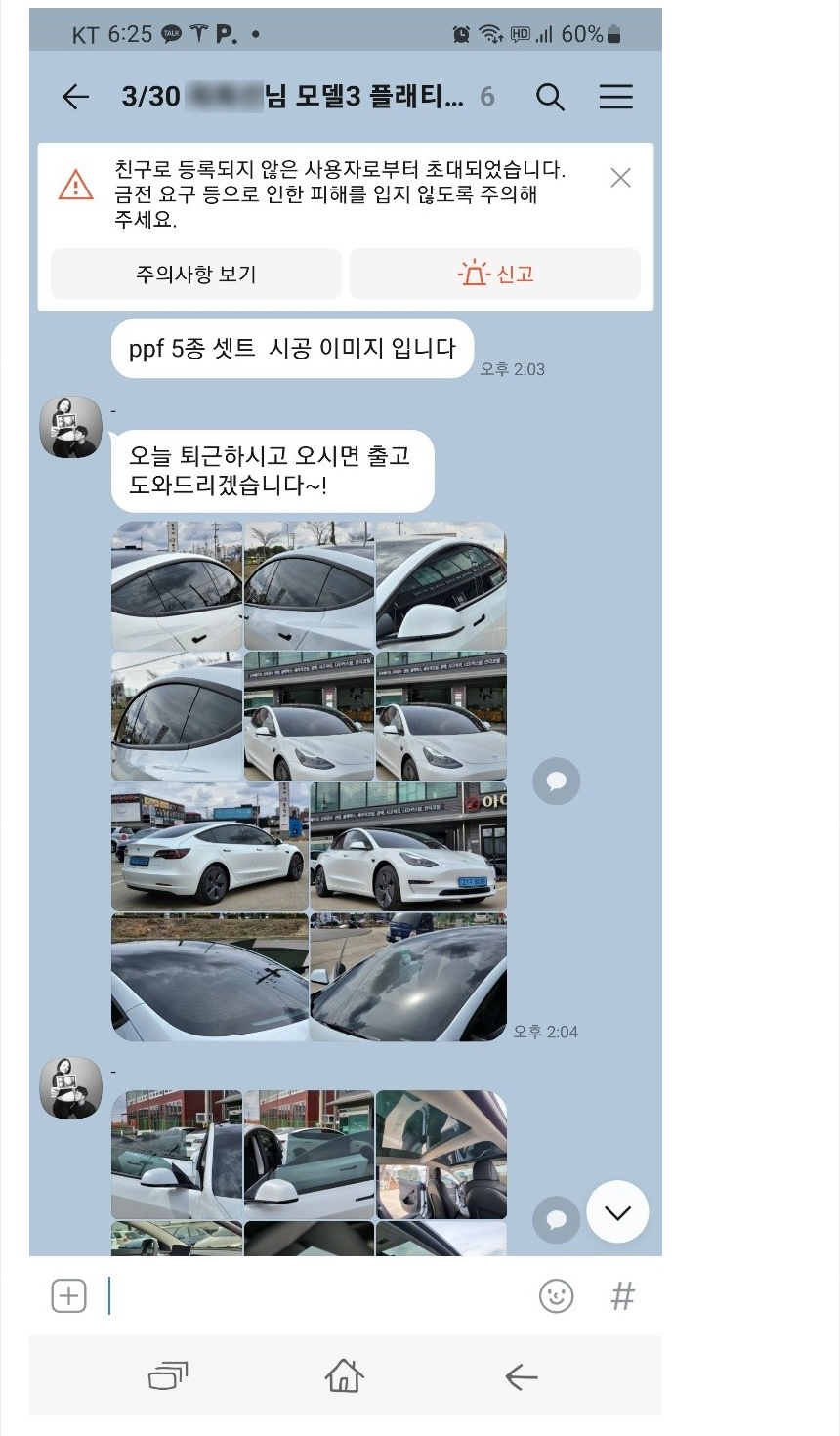
Task: Search within this chat
Action: (550, 97)
